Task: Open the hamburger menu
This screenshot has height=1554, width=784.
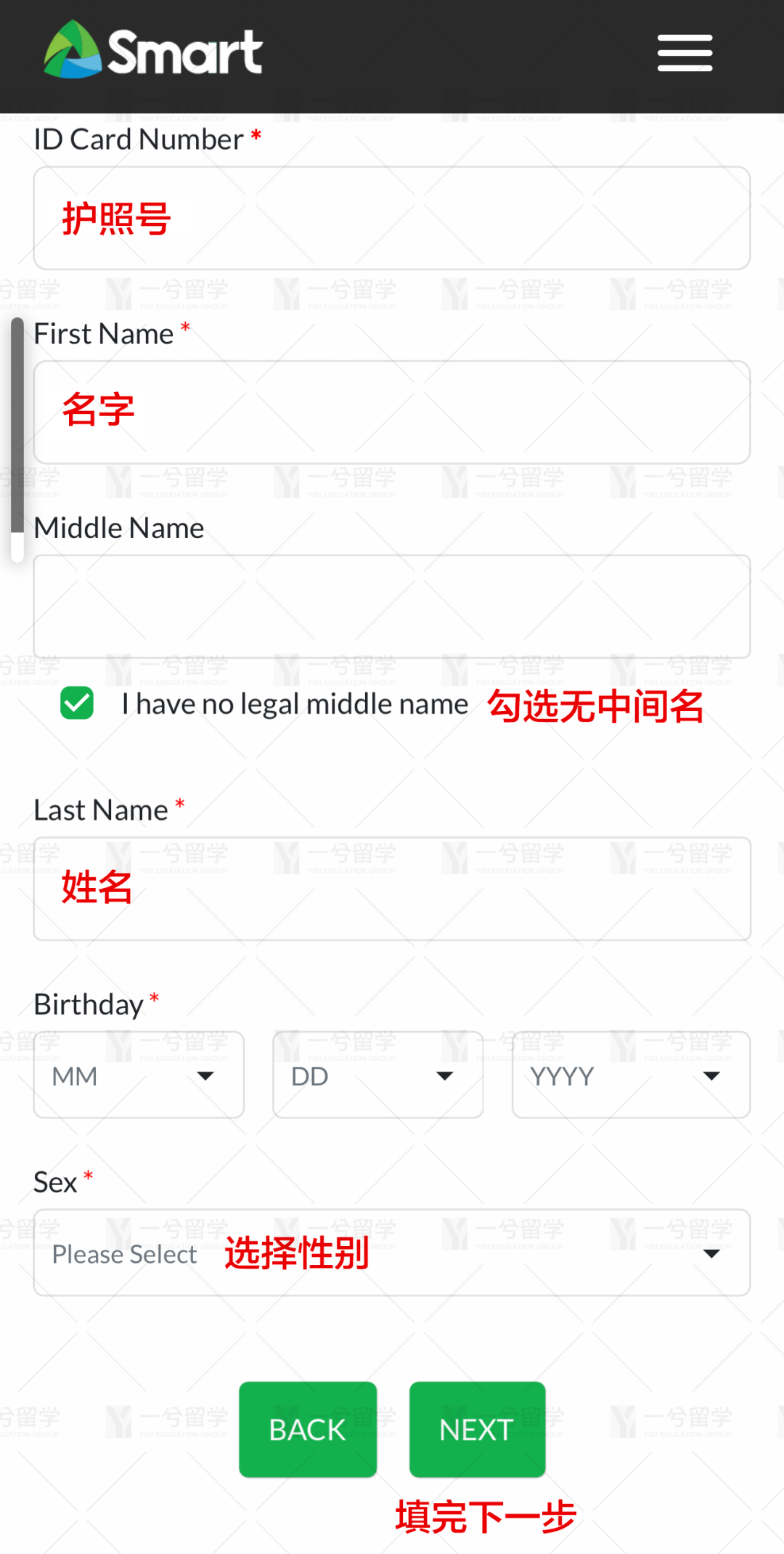Action: tap(685, 53)
